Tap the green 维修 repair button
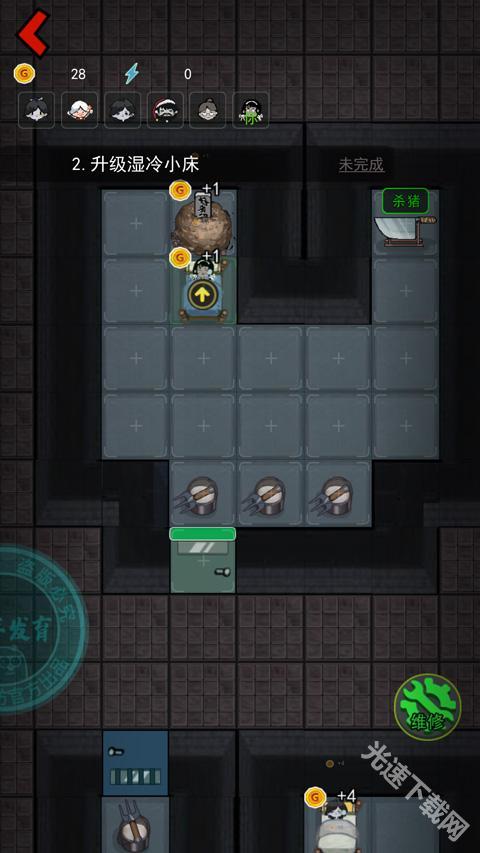480x853 pixels. pyautogui.click(x=428, y=707)
